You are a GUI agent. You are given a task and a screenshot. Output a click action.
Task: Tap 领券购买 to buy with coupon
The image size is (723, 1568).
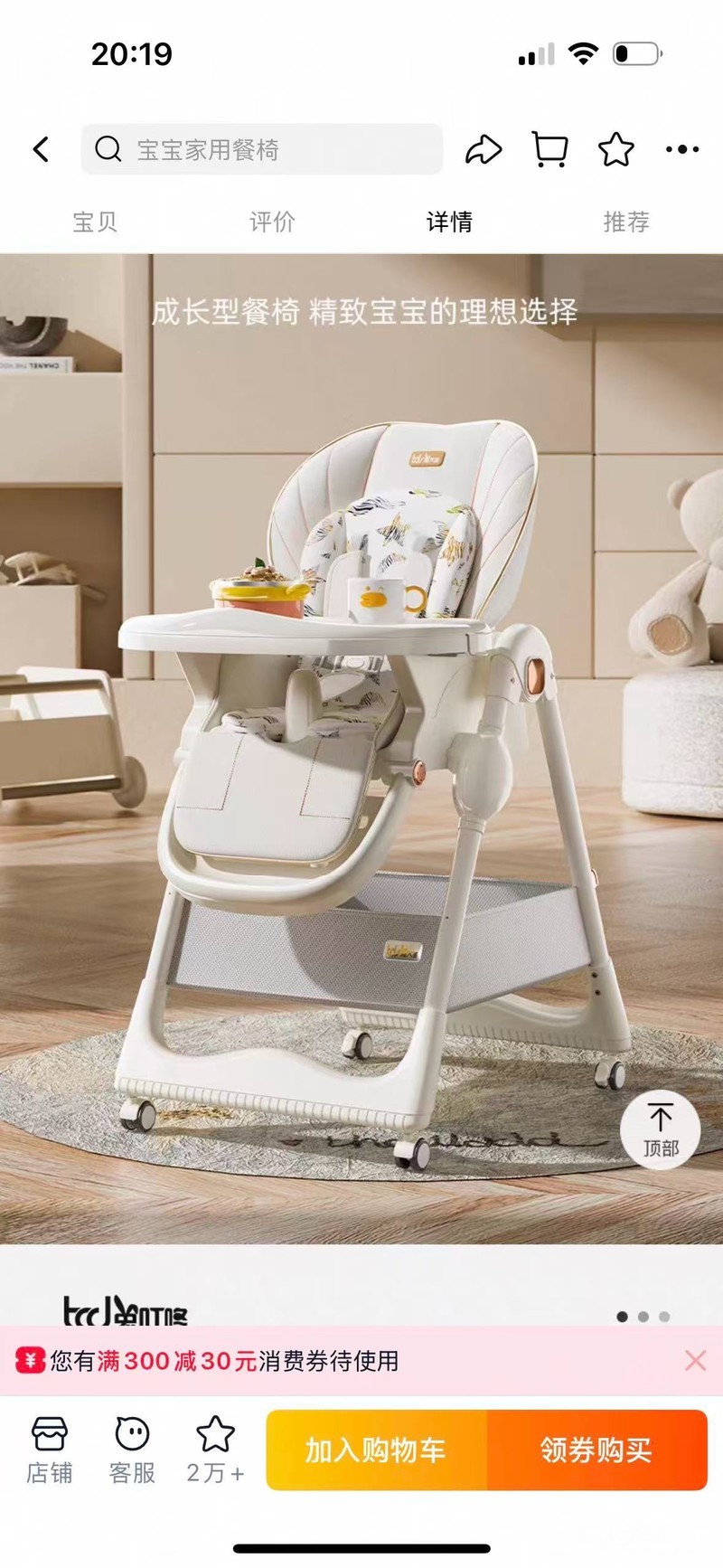(x=596, y=1450)
